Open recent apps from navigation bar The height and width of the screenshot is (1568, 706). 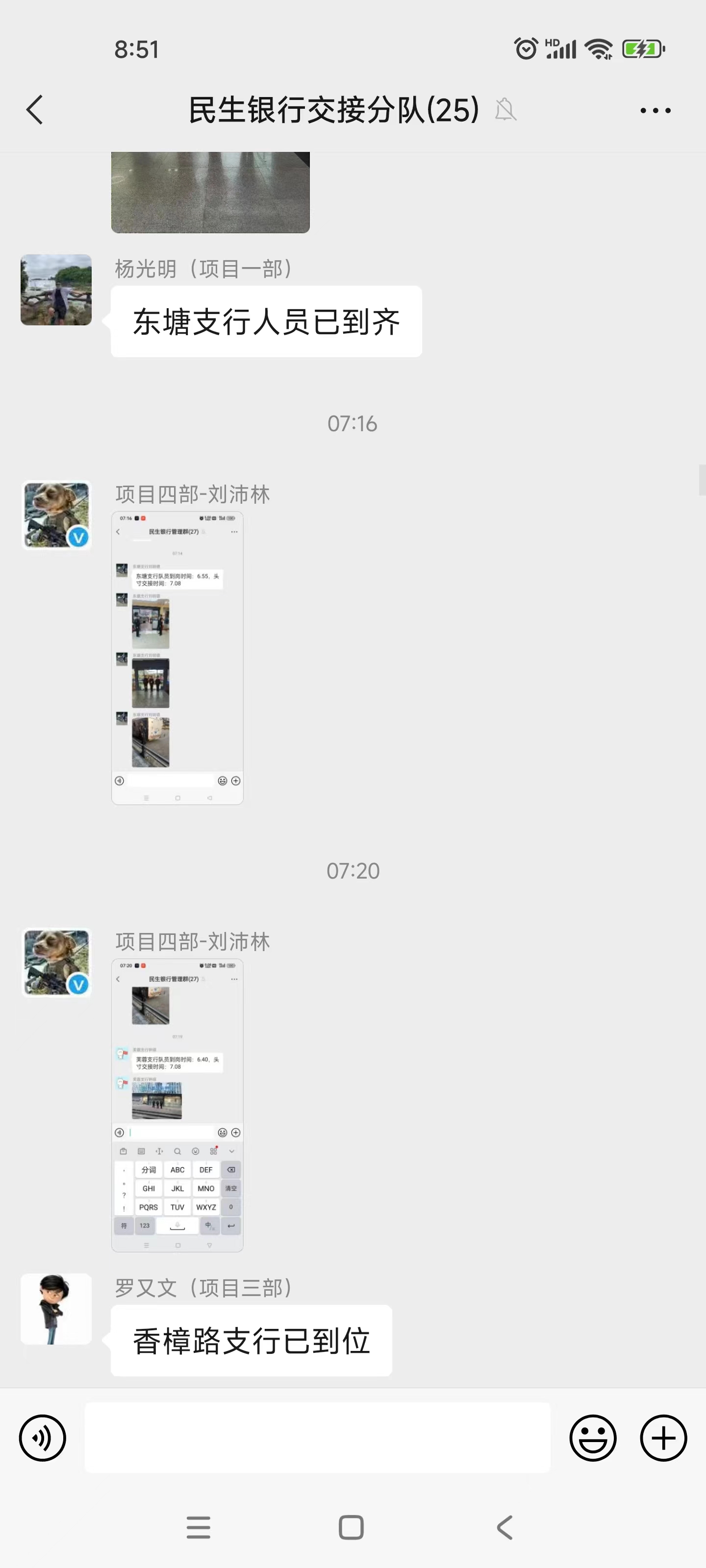coord(199,1527)
